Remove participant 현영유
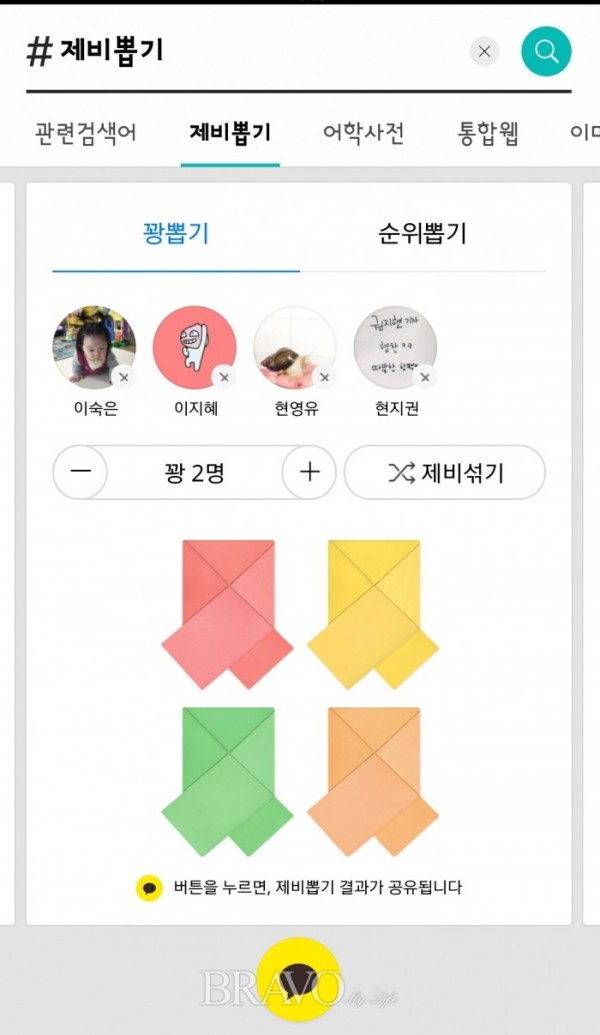The width and height of the screenshot is (600, 1035). tap(324, 377)
